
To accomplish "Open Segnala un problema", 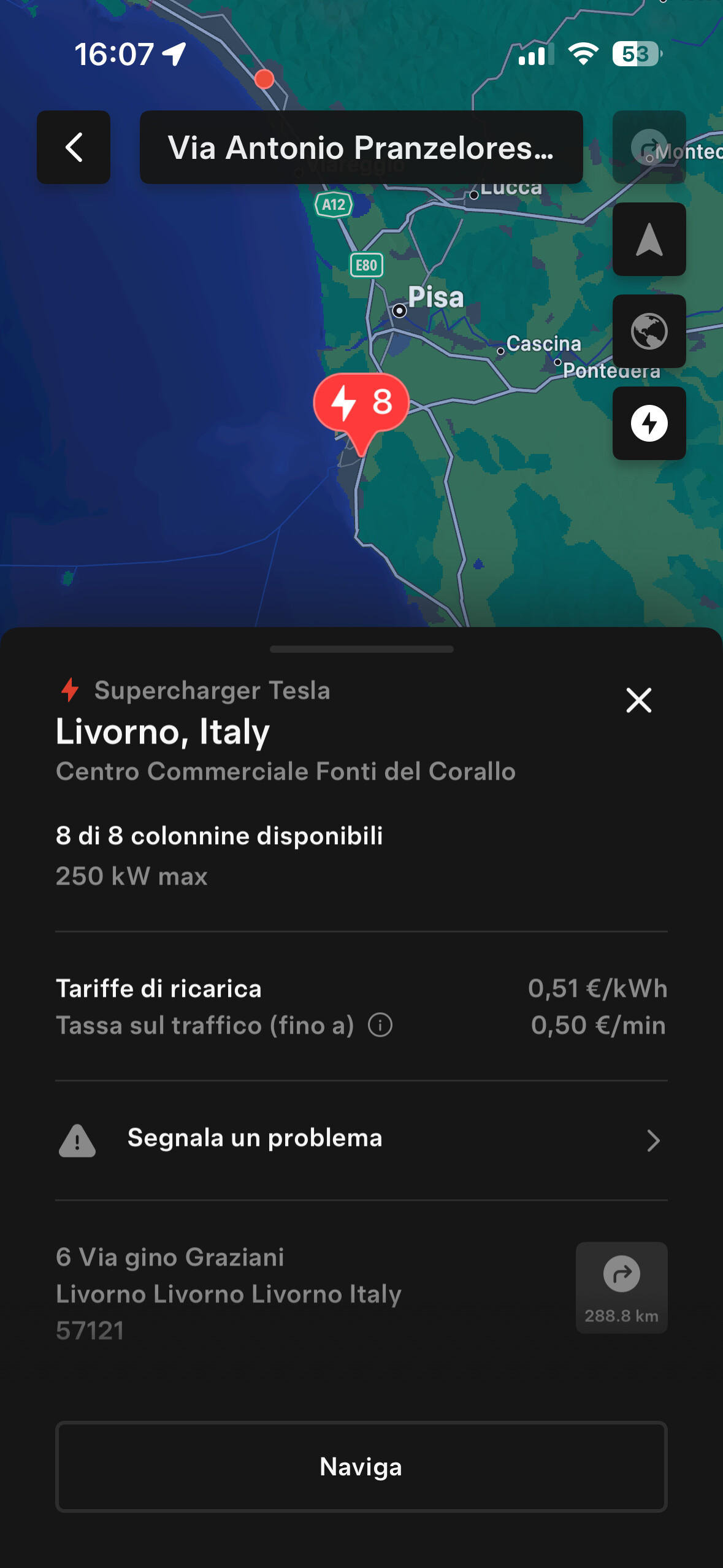I will (x=361, y=1140).
